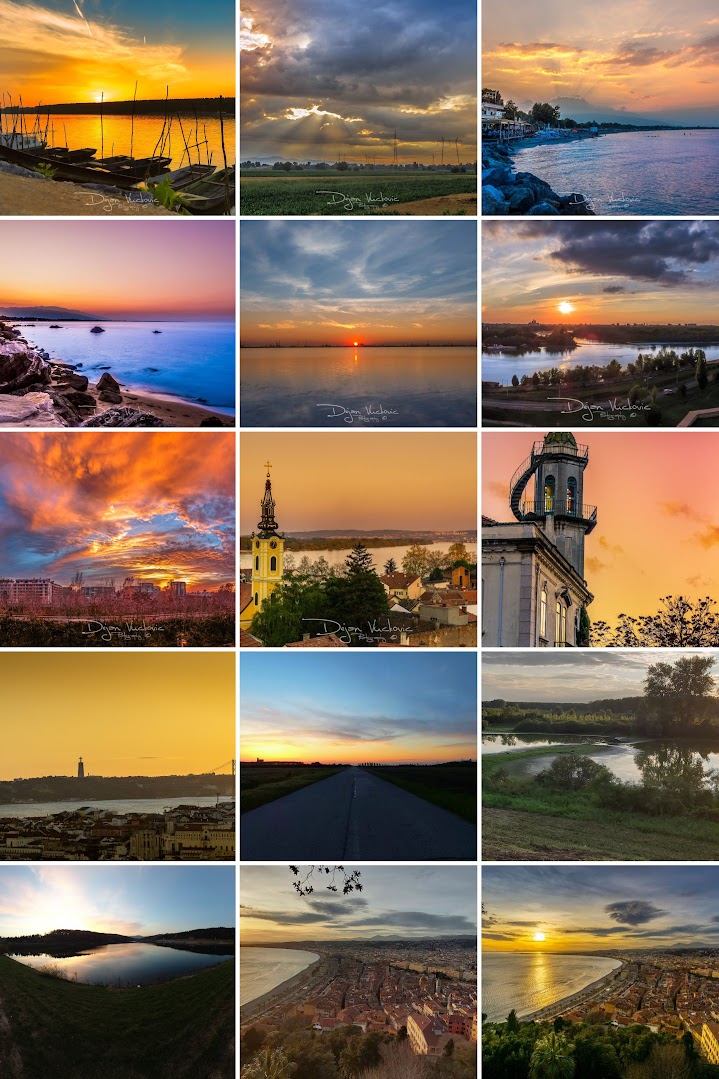Viewport: 719px width, 1079px height.
Task: Open the pink-sky long exposure beach photo
Action: click(117, 323)
